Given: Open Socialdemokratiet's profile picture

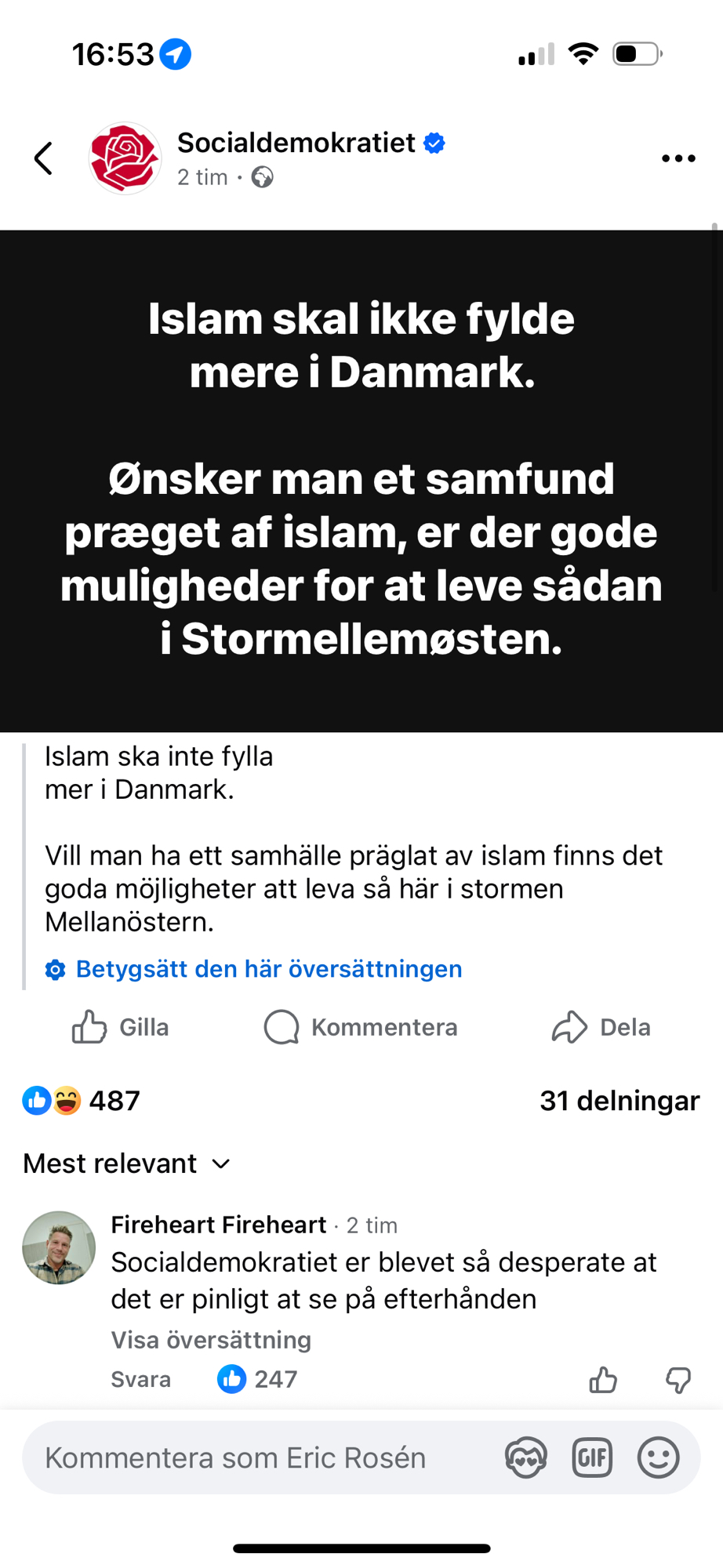Looking at the screenshot, I should [125, 158].
